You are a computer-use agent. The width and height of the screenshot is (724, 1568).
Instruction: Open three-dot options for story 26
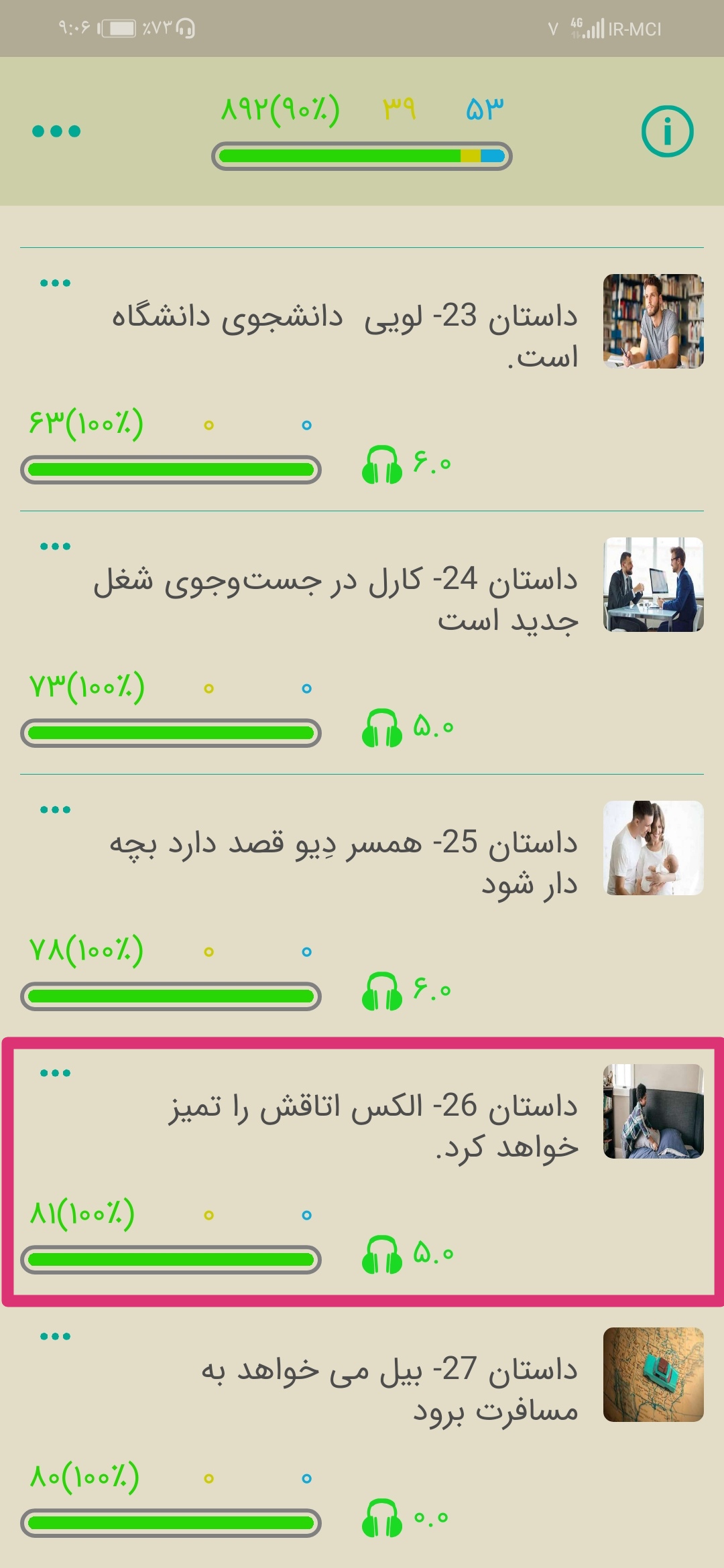click(x=55, y=1073)
